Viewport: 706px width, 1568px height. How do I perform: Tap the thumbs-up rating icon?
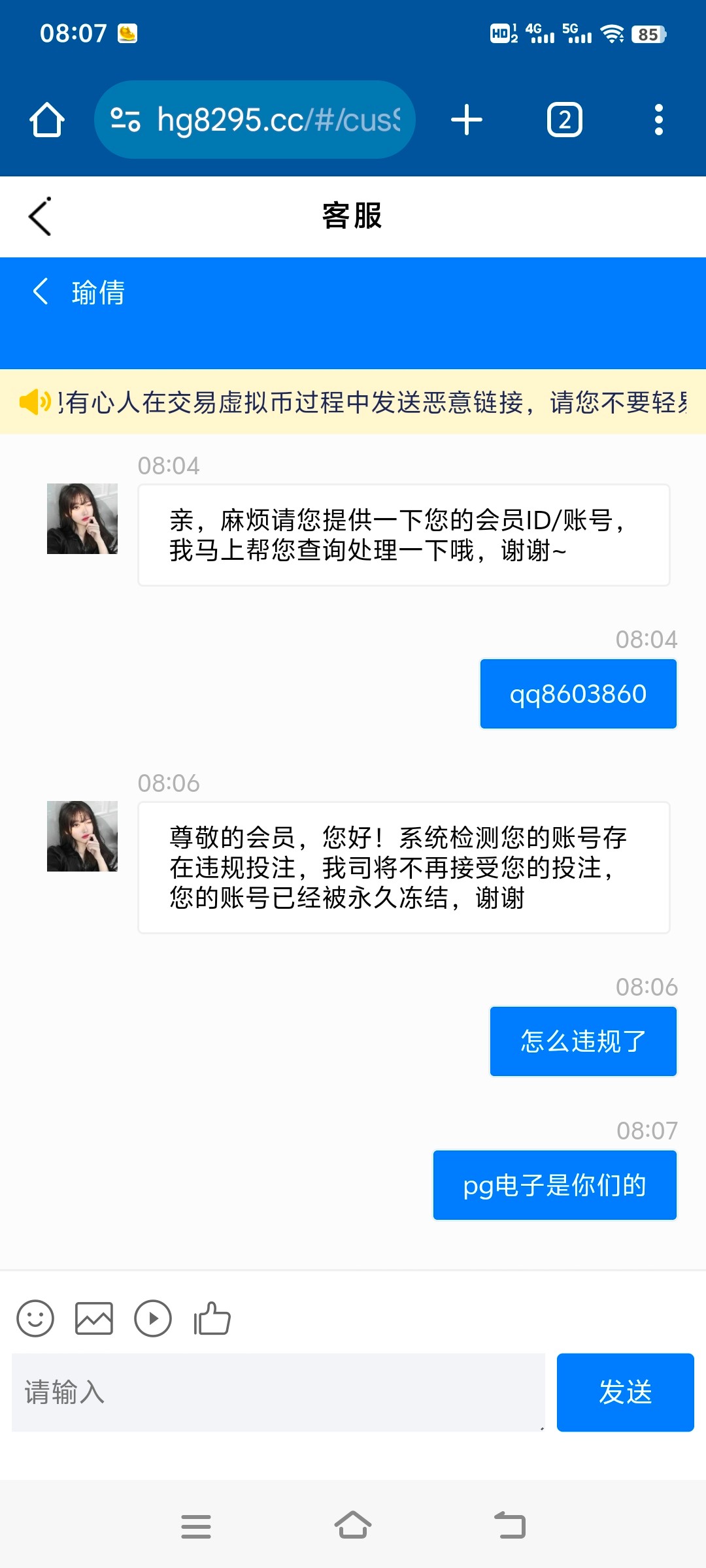(x=212, y=1318)
